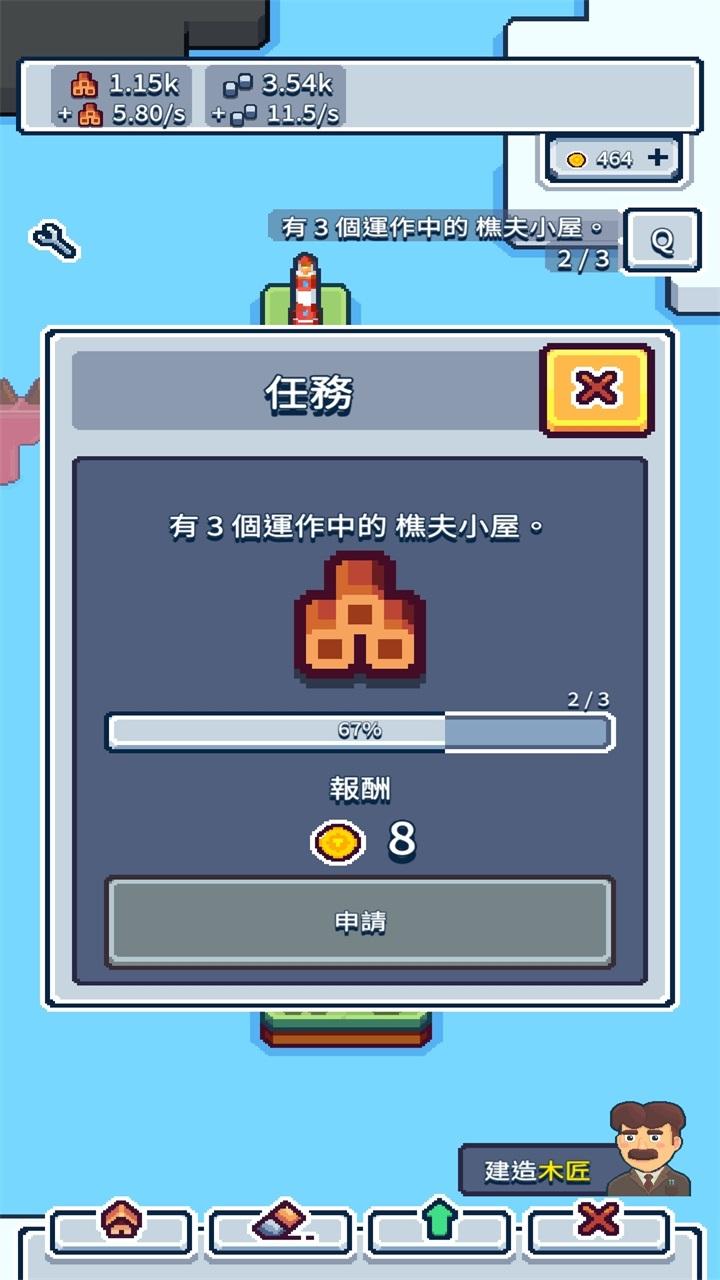Screen dimensions: 720x1280
Task: Open the wrench settings icon
Action: coord(55,240)
